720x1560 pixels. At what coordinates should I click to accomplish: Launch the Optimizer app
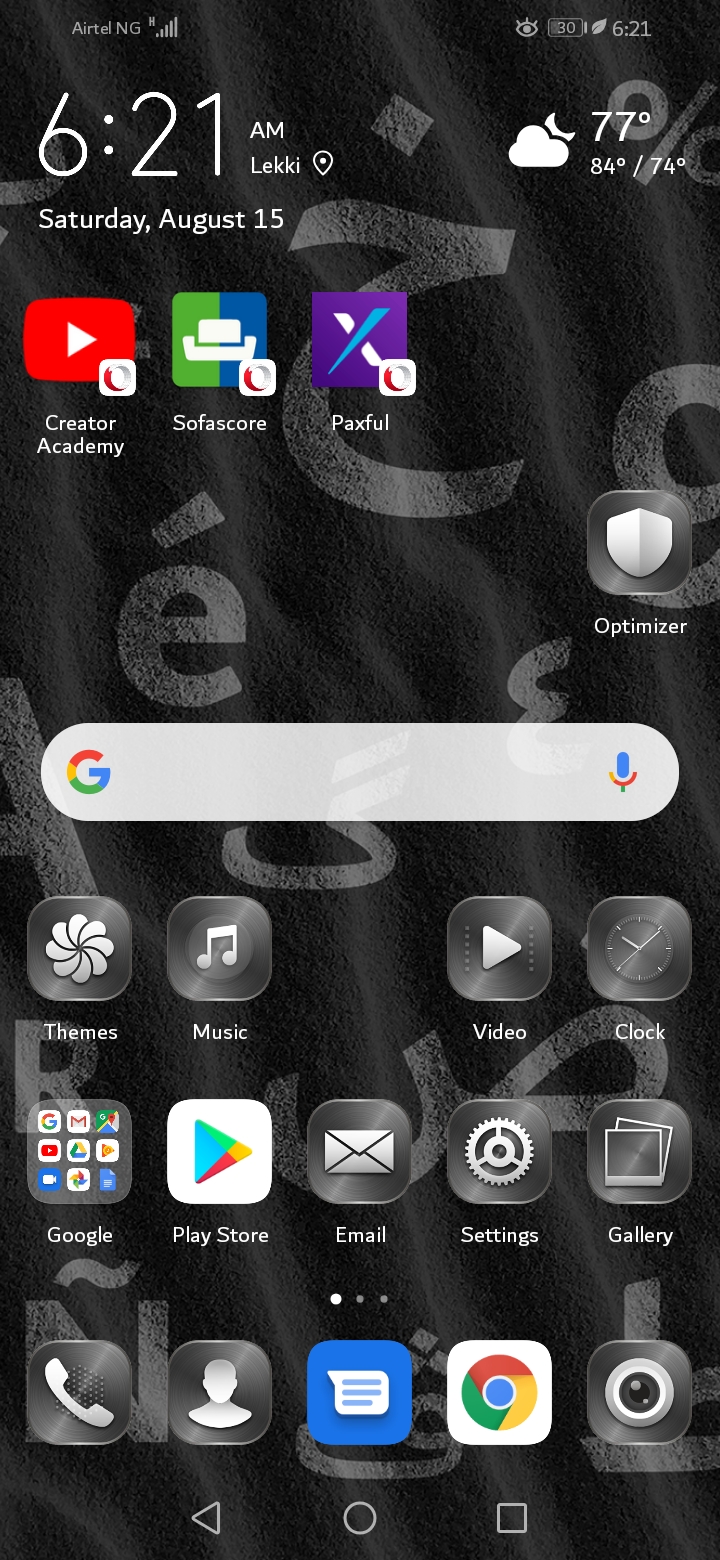(639, 543)
